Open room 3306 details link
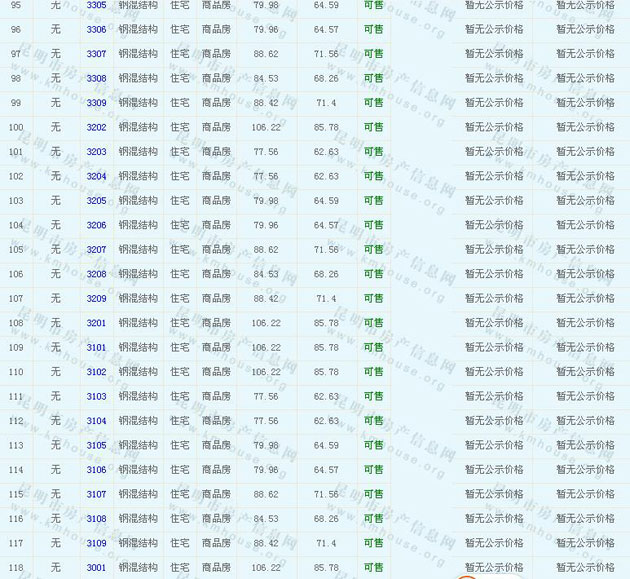Screen dimensions: 630x579 [96, 30]
